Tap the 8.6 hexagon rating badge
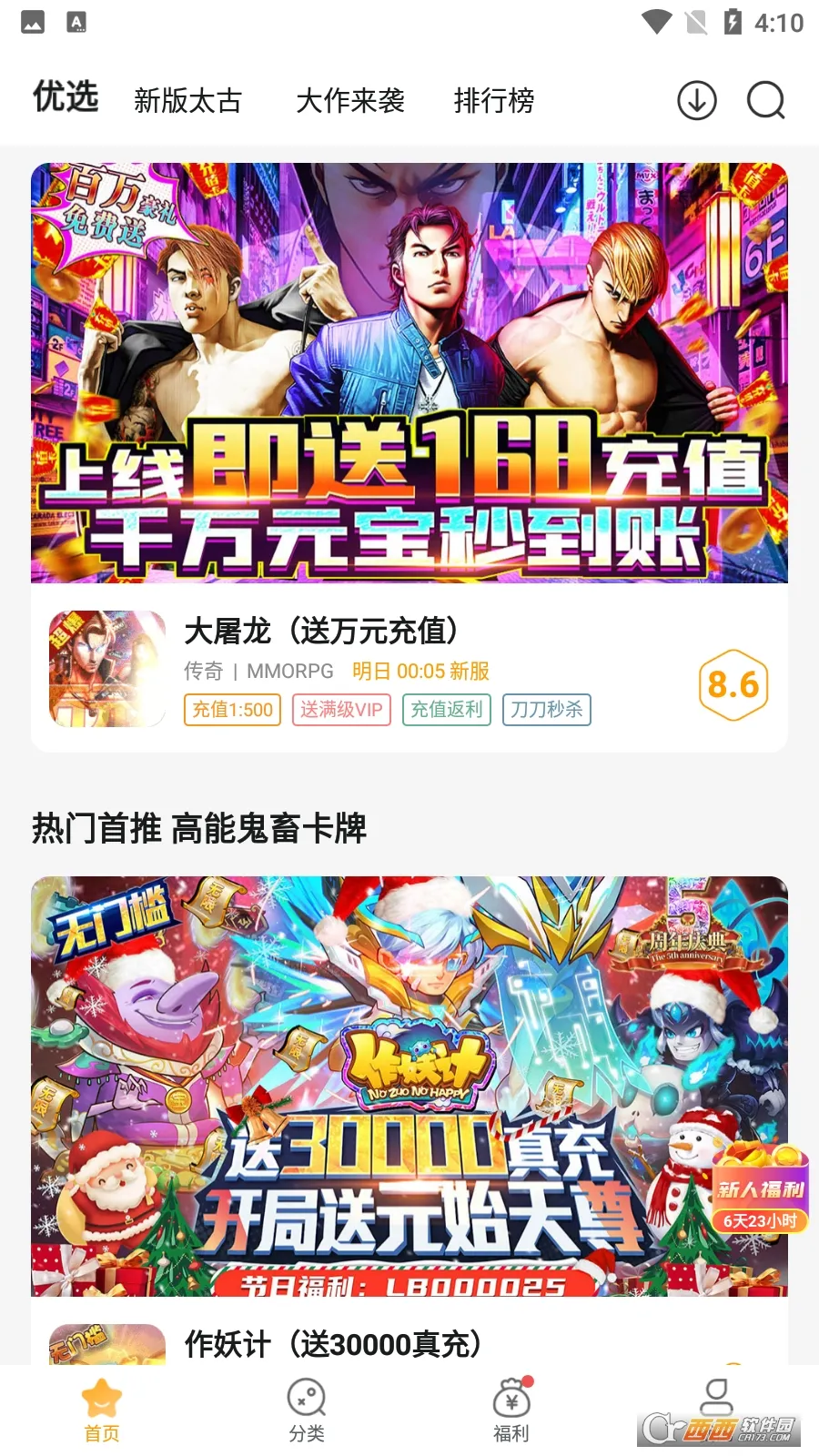This screenshot has width=819, height=1456. [733, 687]
